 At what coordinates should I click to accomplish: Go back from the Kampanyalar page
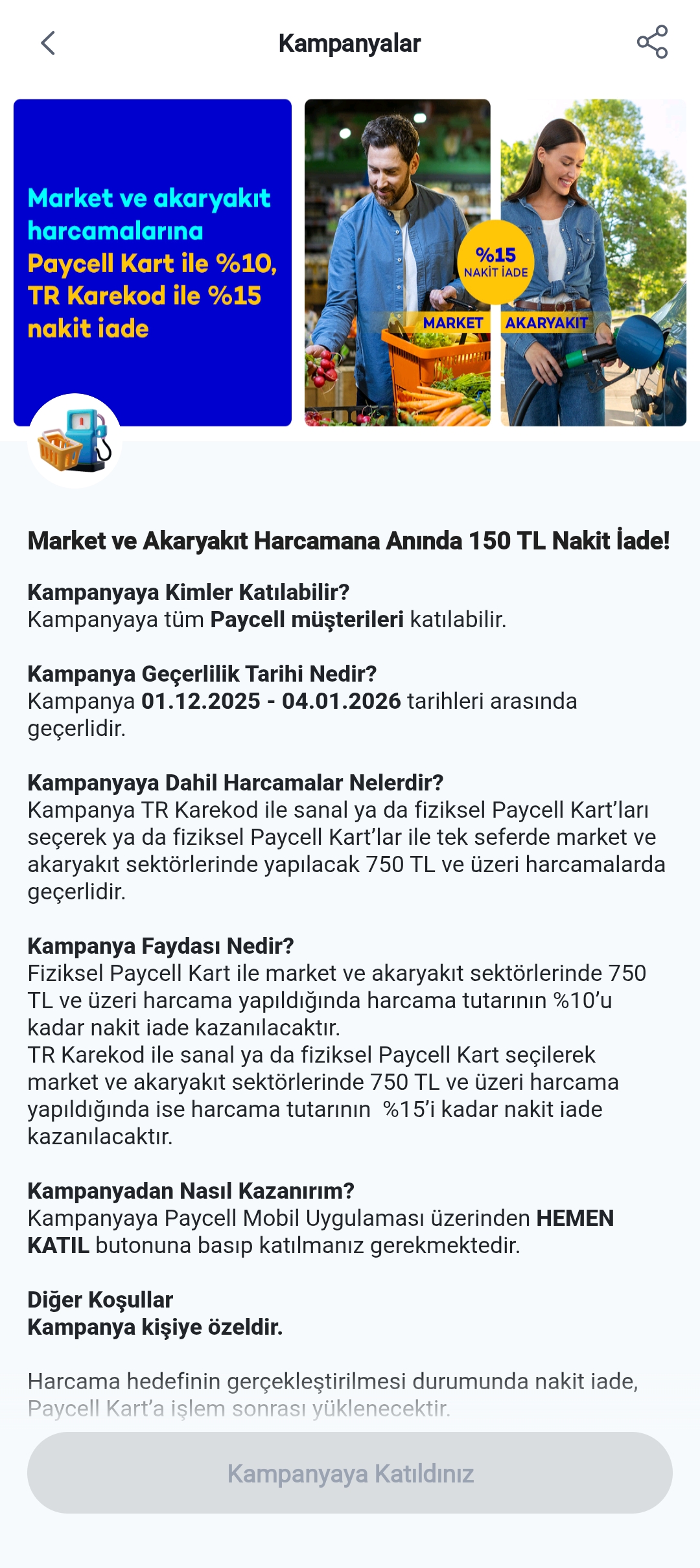[x=48, y=43]
